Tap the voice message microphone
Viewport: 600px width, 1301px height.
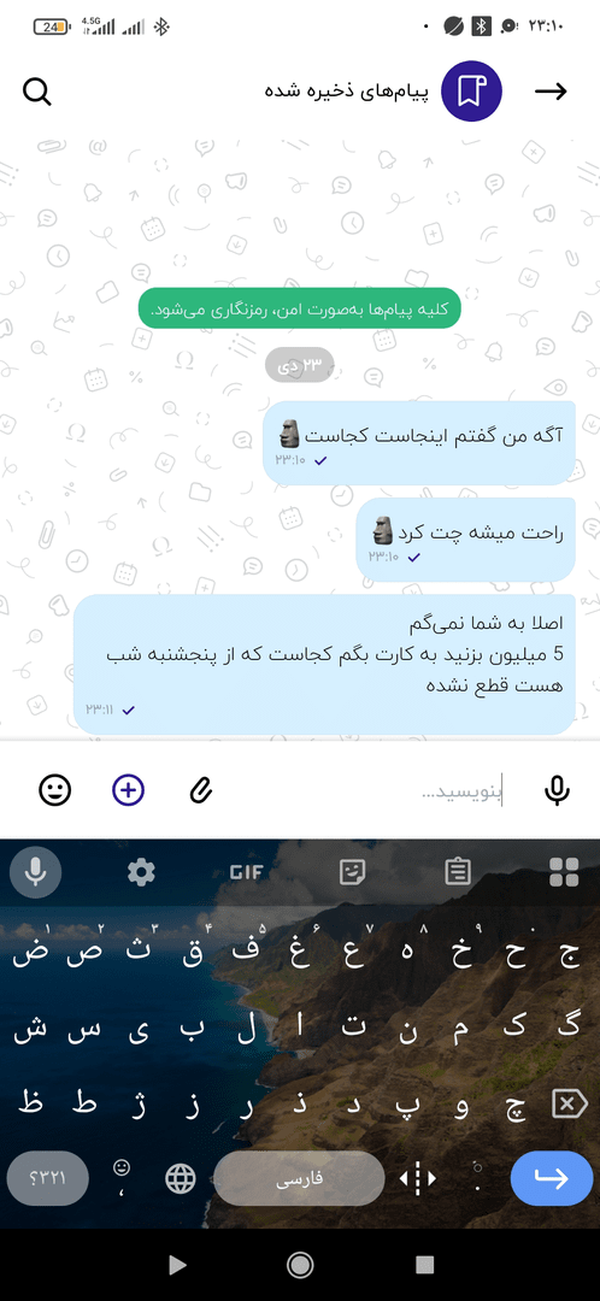[557, 791]
